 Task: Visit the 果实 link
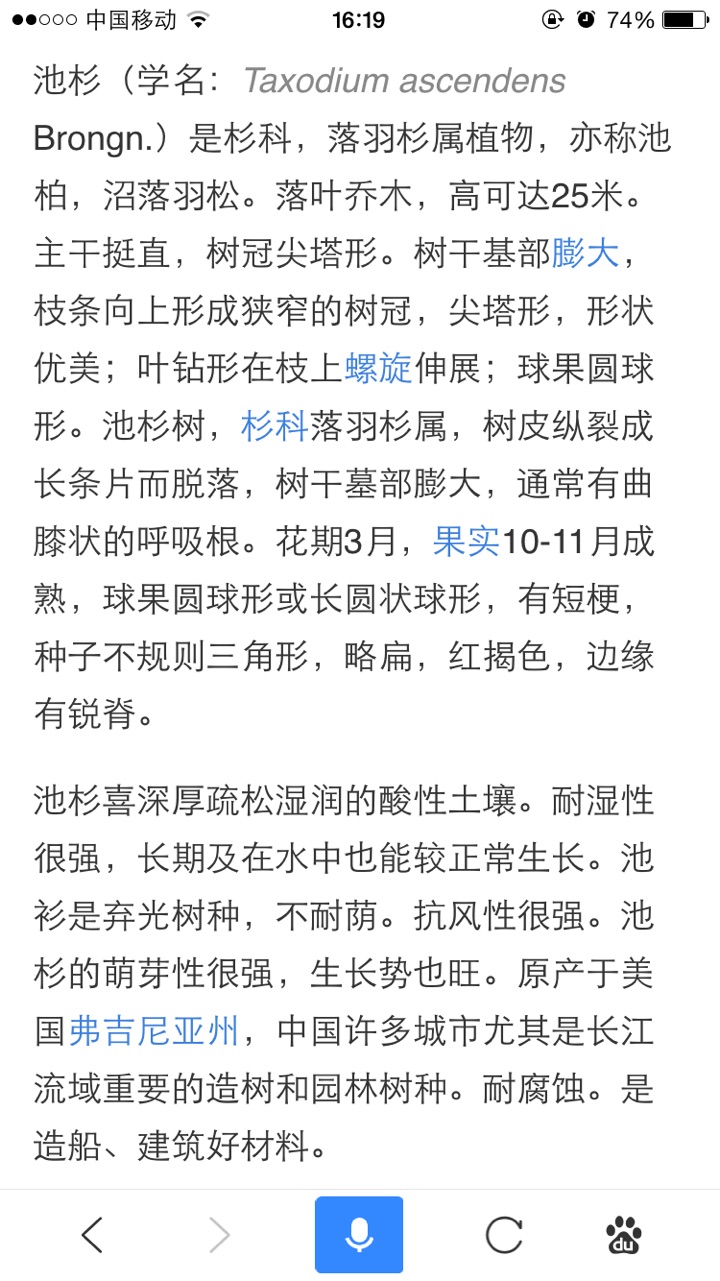466,542
